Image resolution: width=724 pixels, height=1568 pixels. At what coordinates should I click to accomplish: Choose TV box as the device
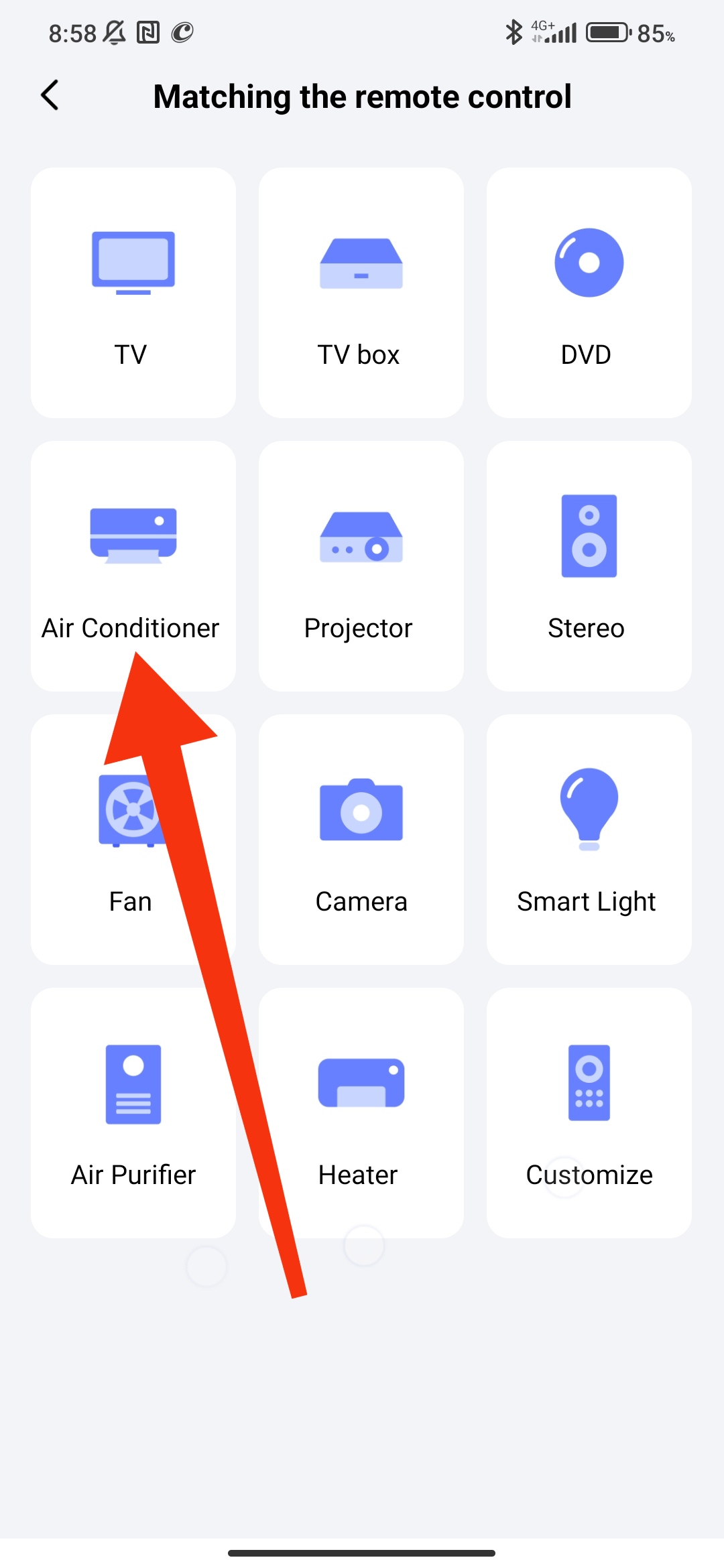361,293
